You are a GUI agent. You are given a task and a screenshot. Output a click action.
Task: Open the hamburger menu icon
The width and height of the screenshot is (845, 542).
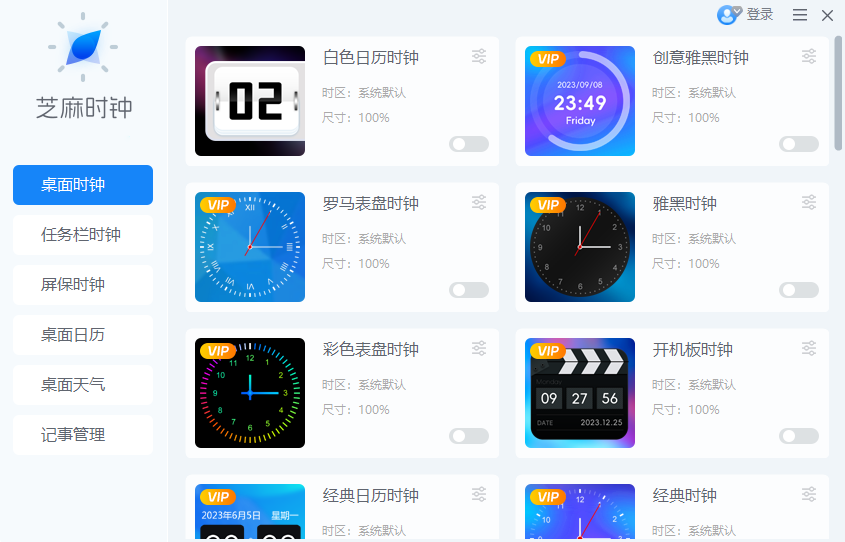[800, 15]
